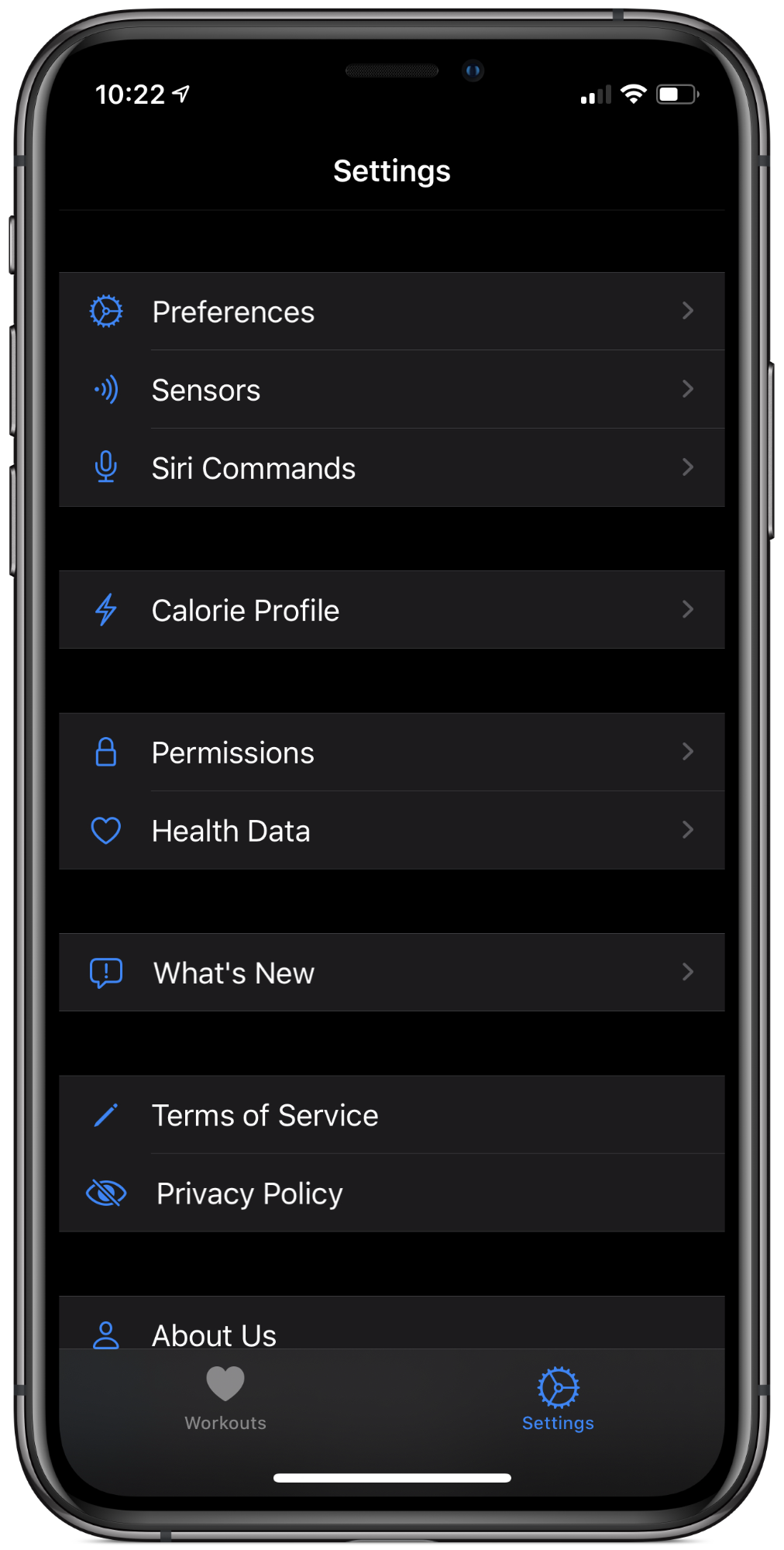Switch to the Workouts tab
This screenshot has width=784, height=1550.
tap(225, 1399)
